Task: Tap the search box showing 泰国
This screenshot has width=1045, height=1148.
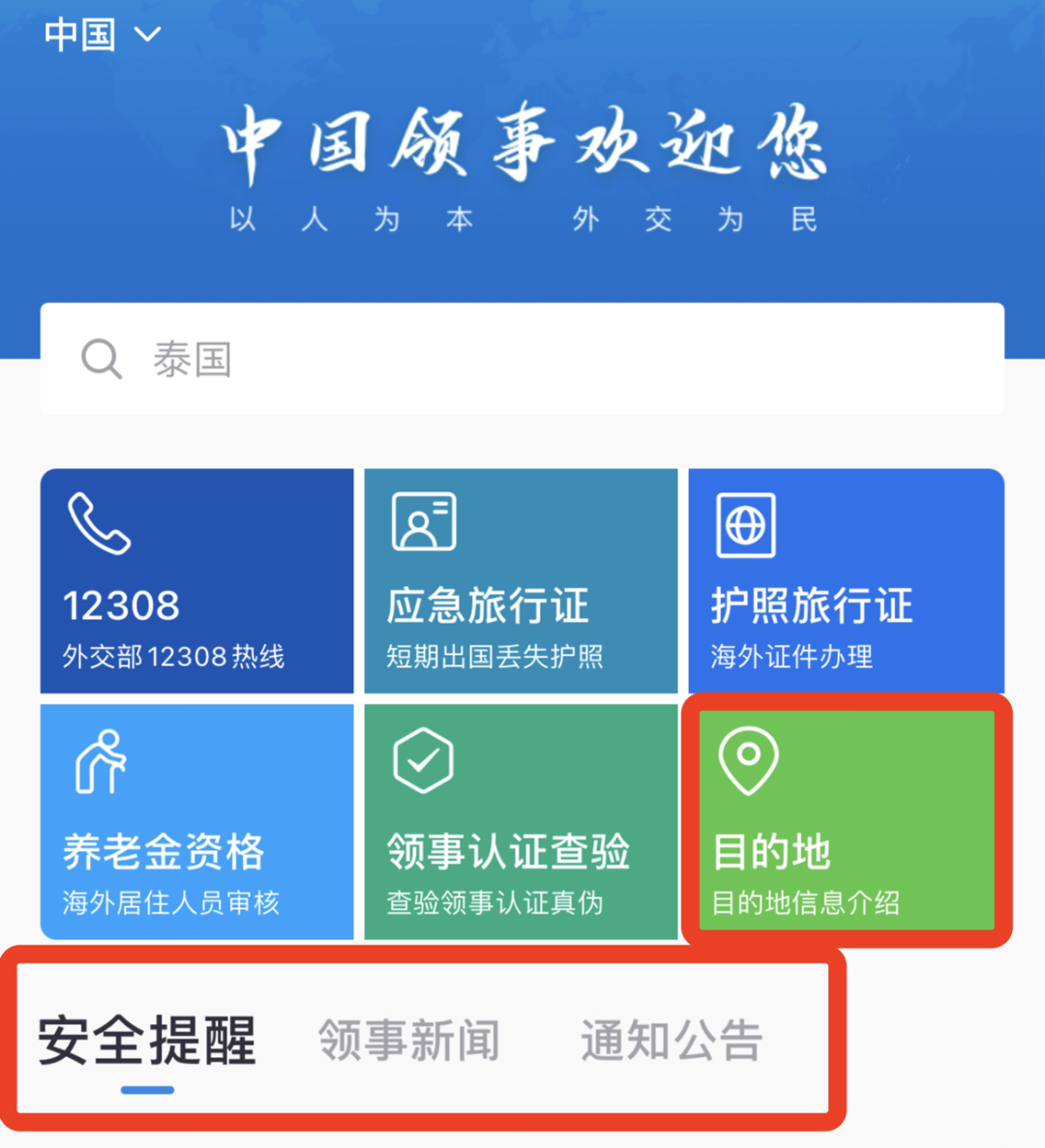Action: [x=522, y=360]
